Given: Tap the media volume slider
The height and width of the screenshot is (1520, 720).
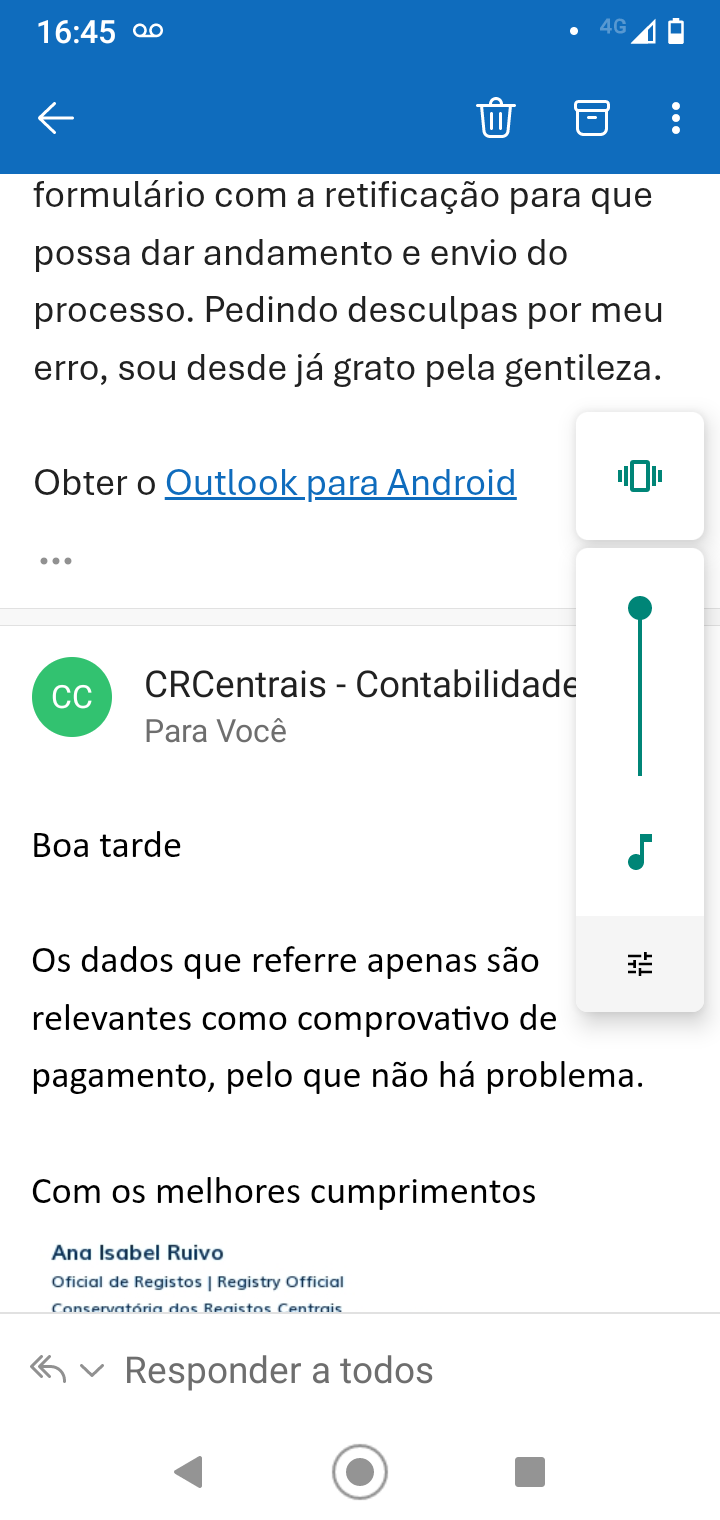Looking at the screenshot, I should point(640,690).
